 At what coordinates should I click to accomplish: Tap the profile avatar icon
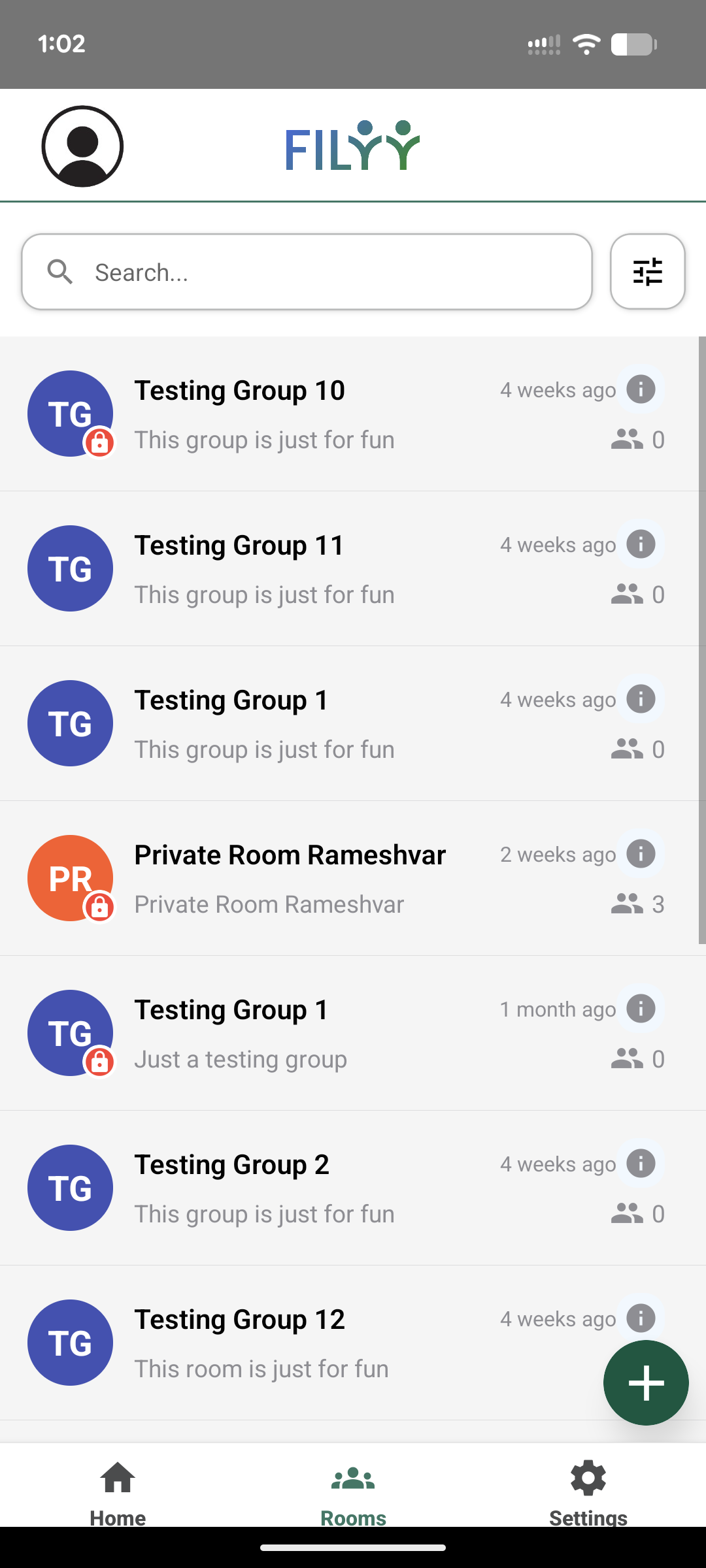click(x=82, y=146)
